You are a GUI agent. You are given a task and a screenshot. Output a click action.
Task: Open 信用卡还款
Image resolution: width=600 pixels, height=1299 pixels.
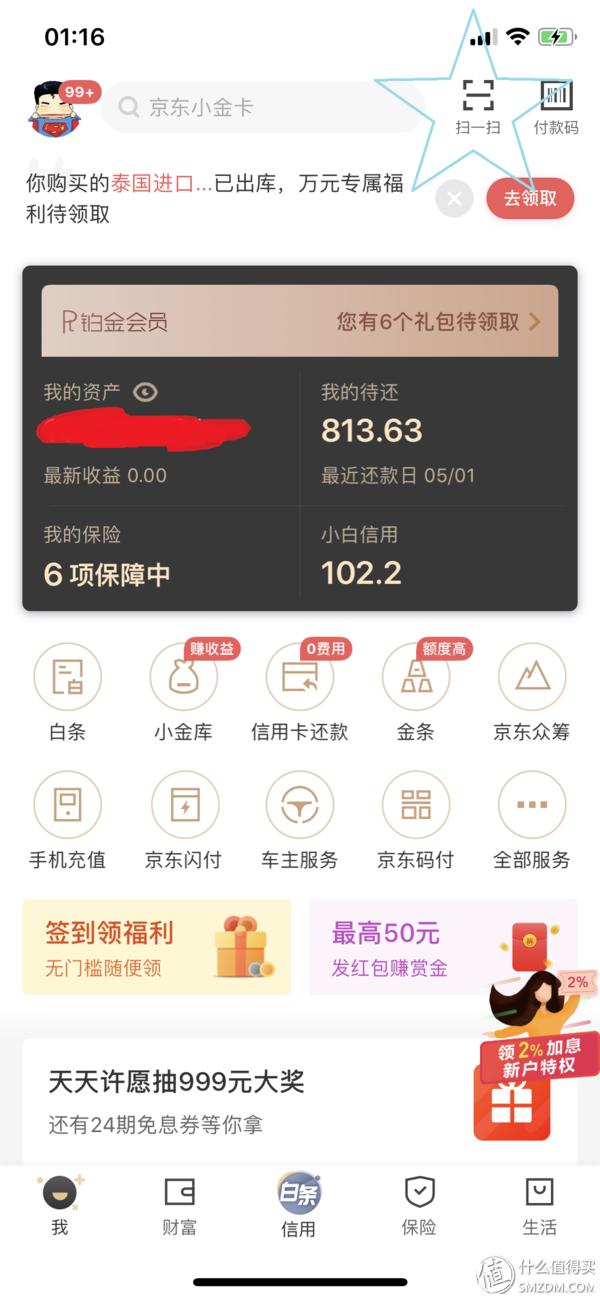click(300, 693)
